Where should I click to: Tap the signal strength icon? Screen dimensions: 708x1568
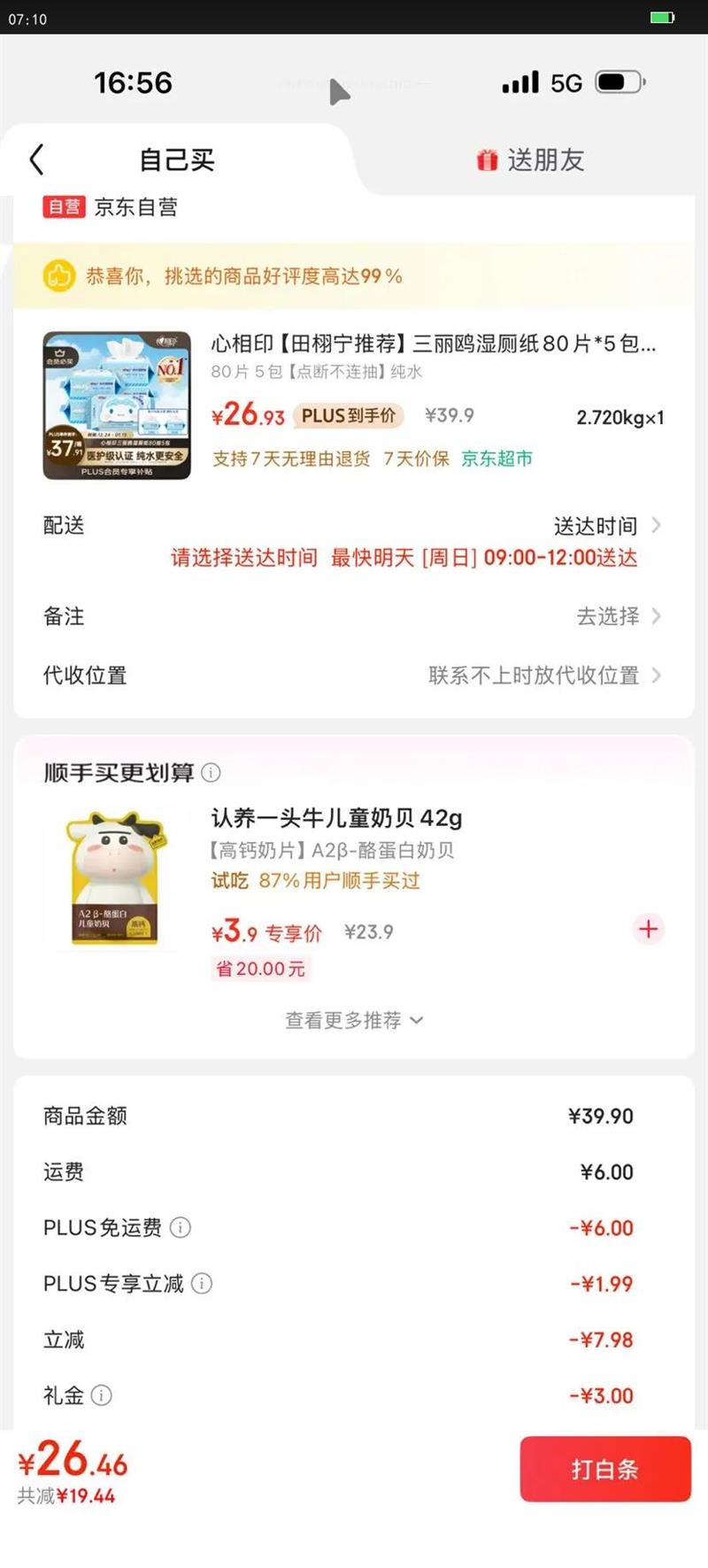(x=521, y=81)
